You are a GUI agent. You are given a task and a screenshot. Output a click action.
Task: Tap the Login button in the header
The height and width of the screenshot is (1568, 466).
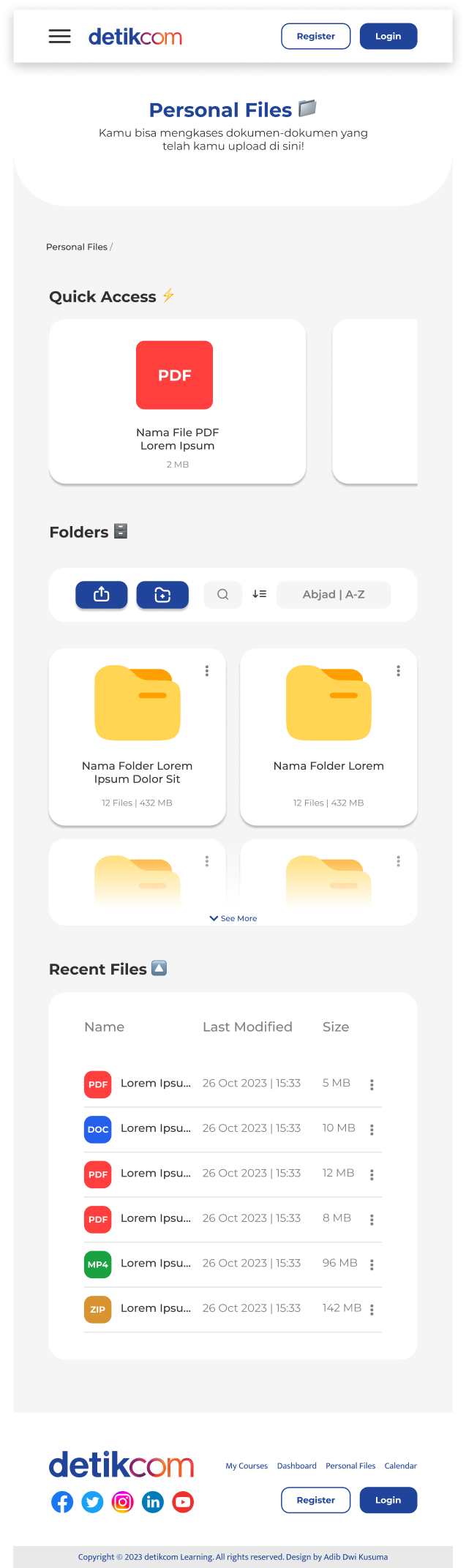point(388,37)
